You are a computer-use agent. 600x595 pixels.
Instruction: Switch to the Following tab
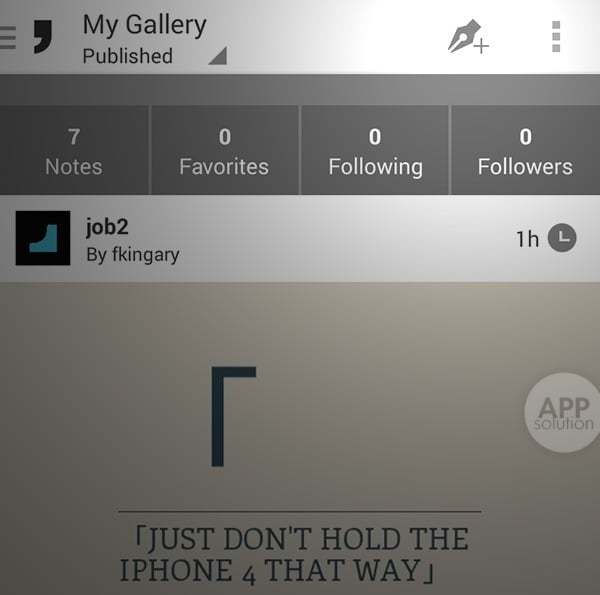pos(375,151)
